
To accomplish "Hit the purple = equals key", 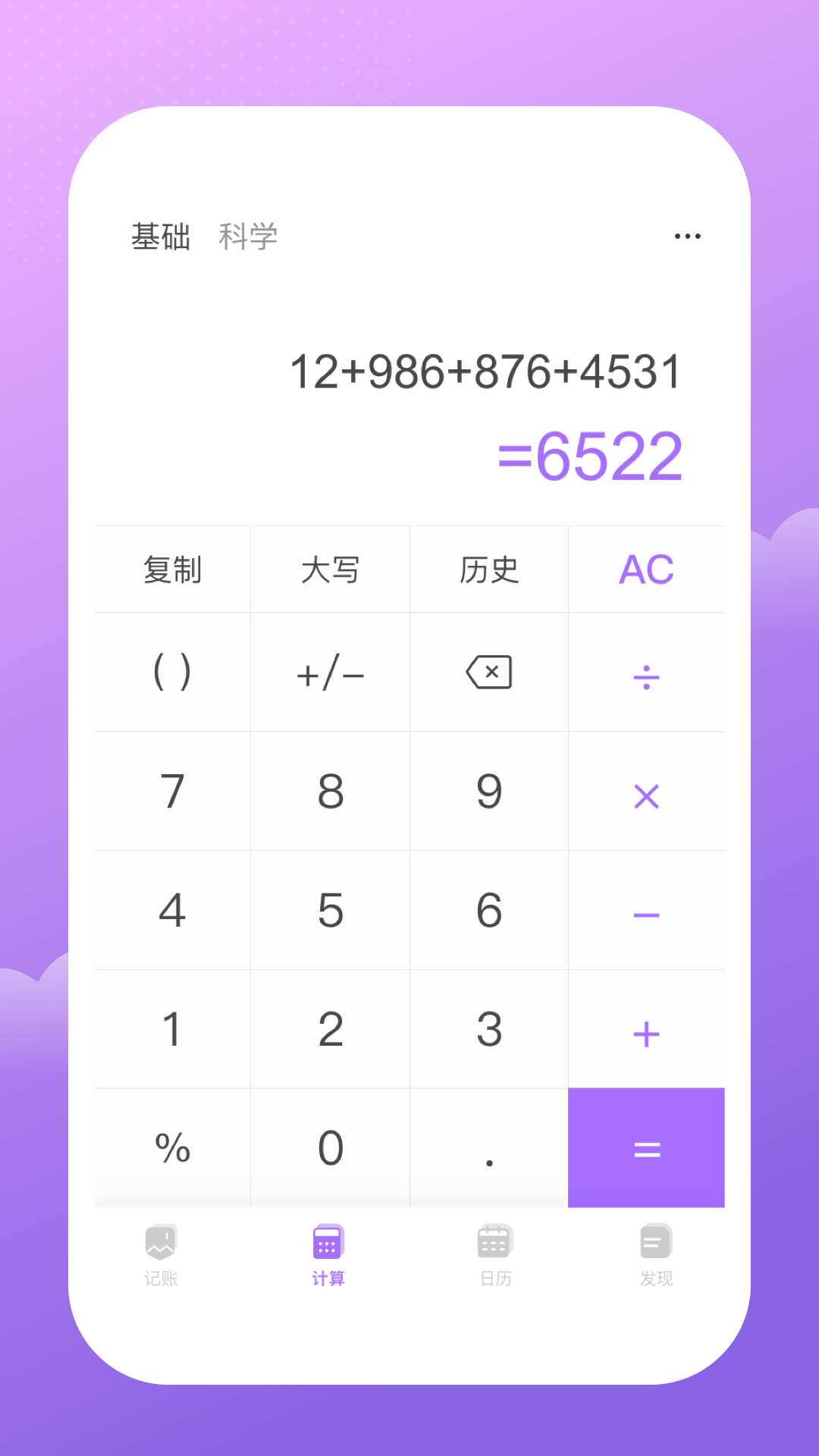I will tap(646, 1147).
